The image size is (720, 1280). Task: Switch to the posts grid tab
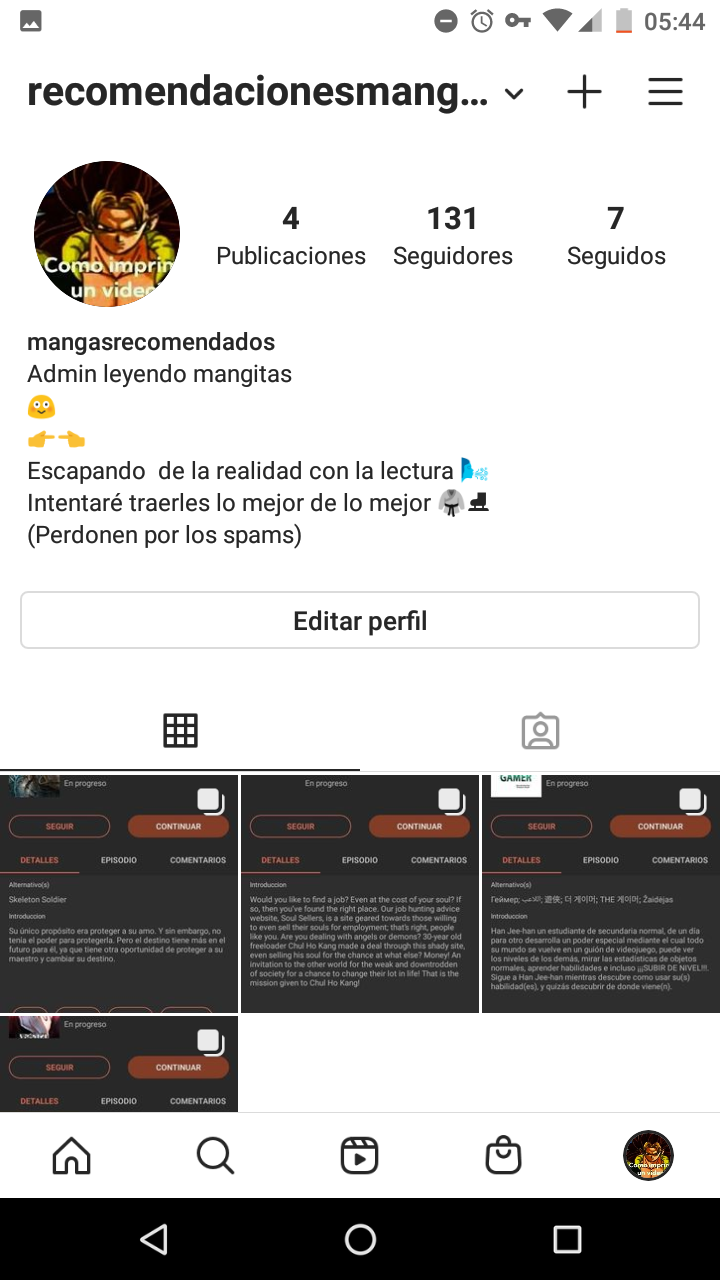click(180, 731)
